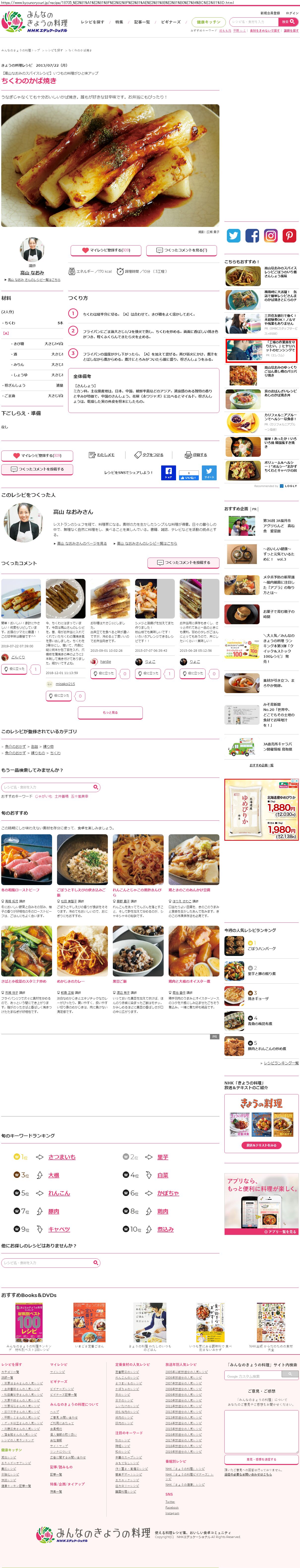
Task: Tap the 検索 search button in header
Action: pyautogui.click(x=288, y=21)
